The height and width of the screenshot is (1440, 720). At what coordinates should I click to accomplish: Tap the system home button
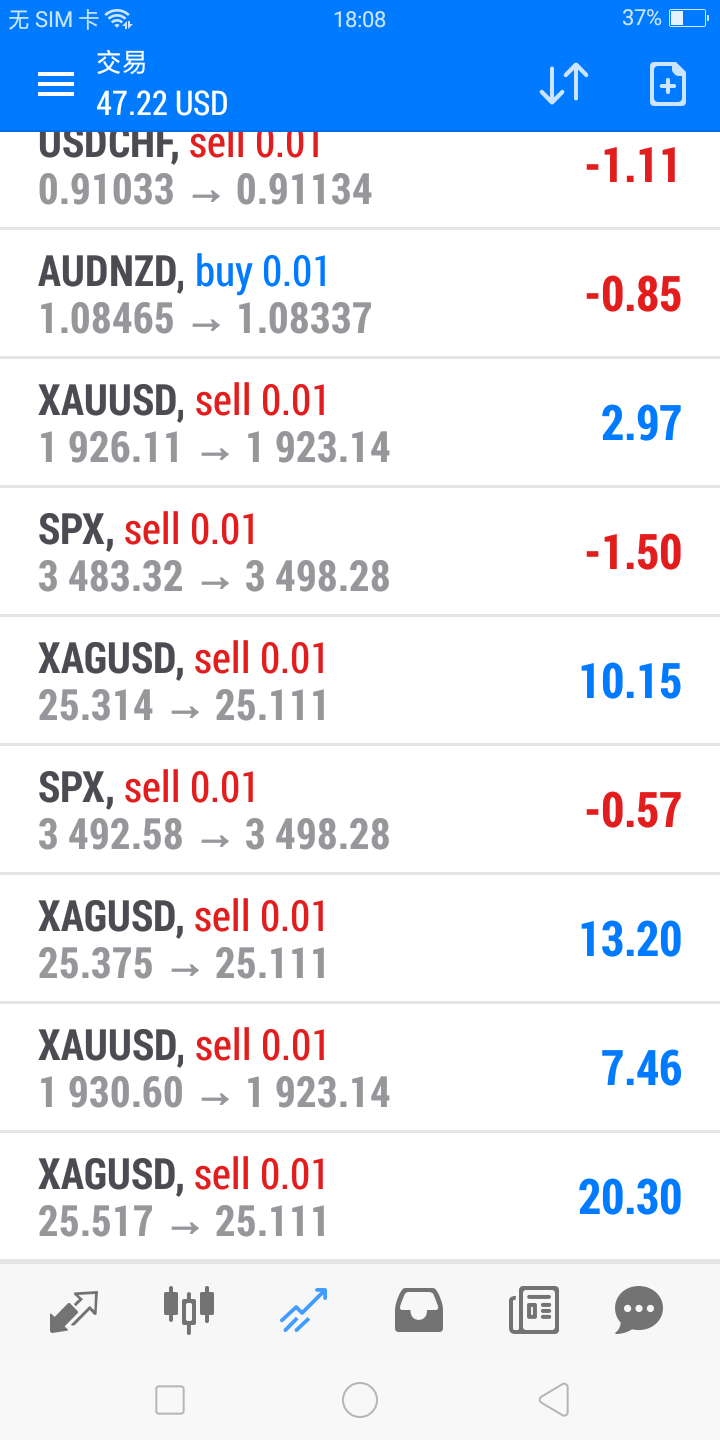(x=360, y=1400)
